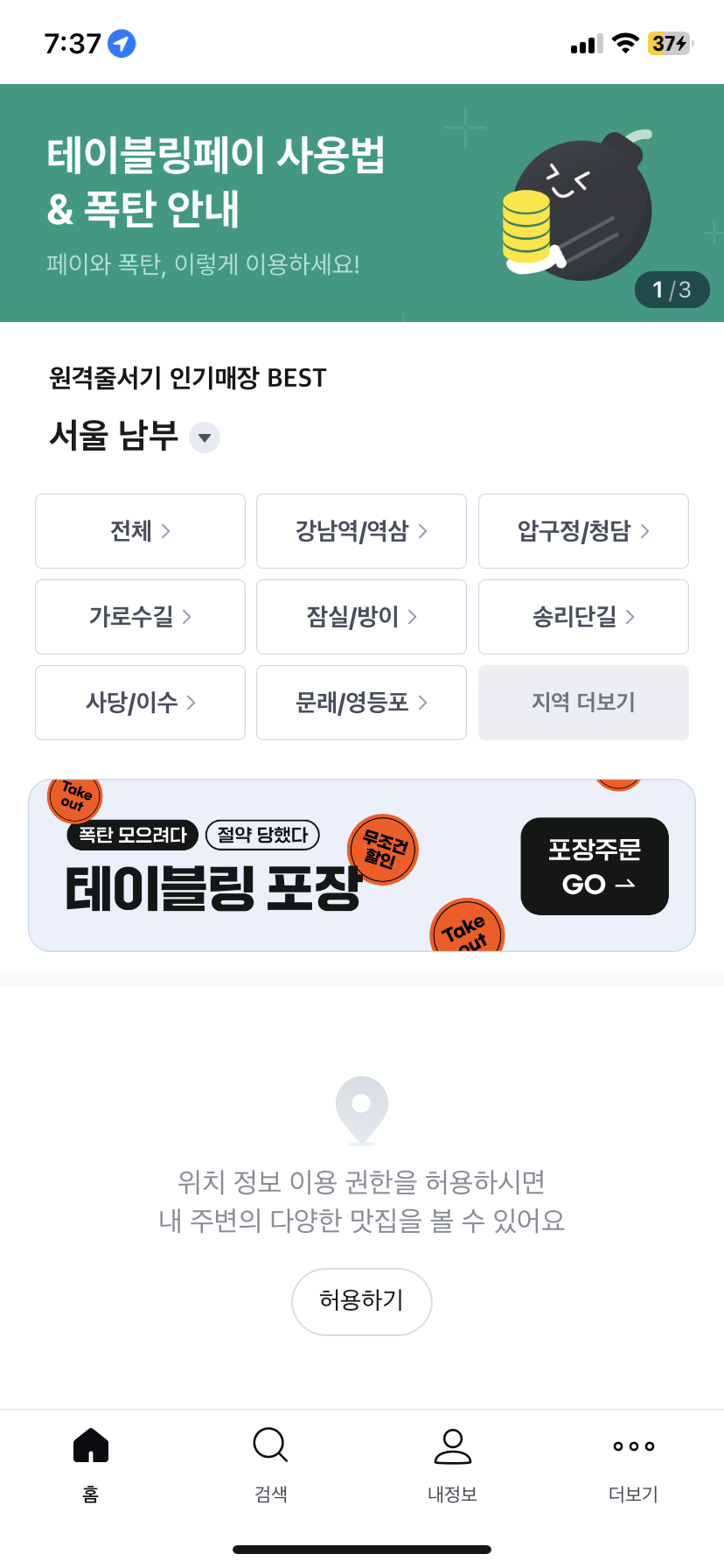Open the 내정보 tab
724x1568 pixels.
coord(452,1465)
